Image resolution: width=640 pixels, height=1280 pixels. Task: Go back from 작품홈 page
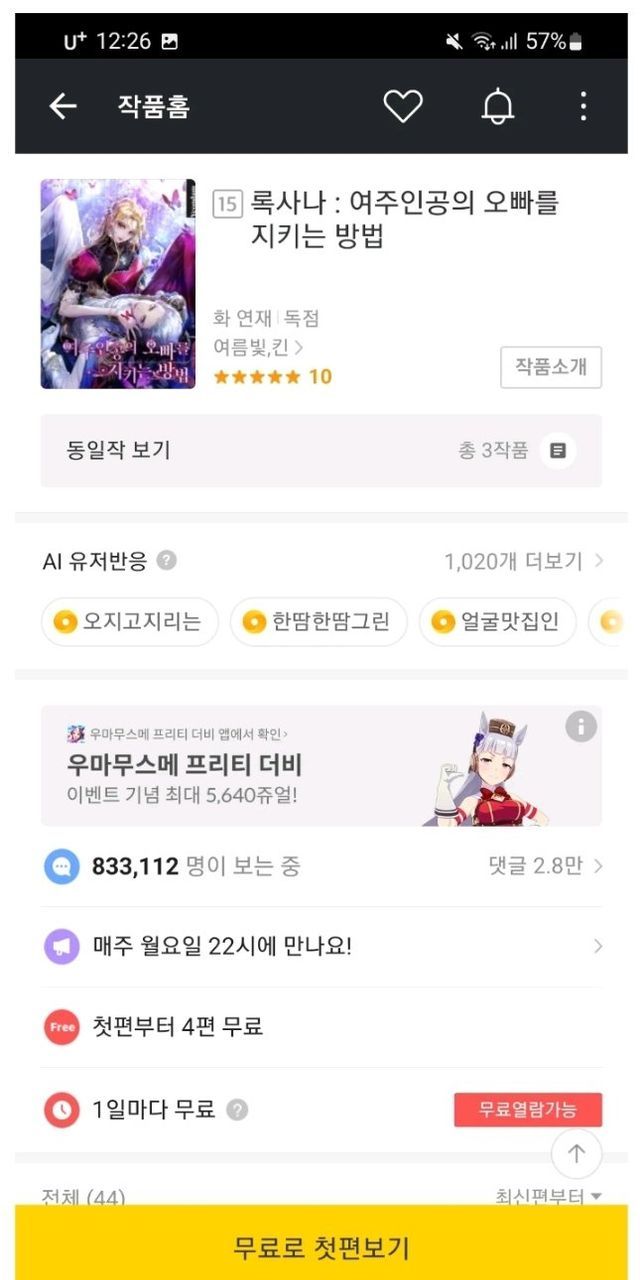click(63, 106)
